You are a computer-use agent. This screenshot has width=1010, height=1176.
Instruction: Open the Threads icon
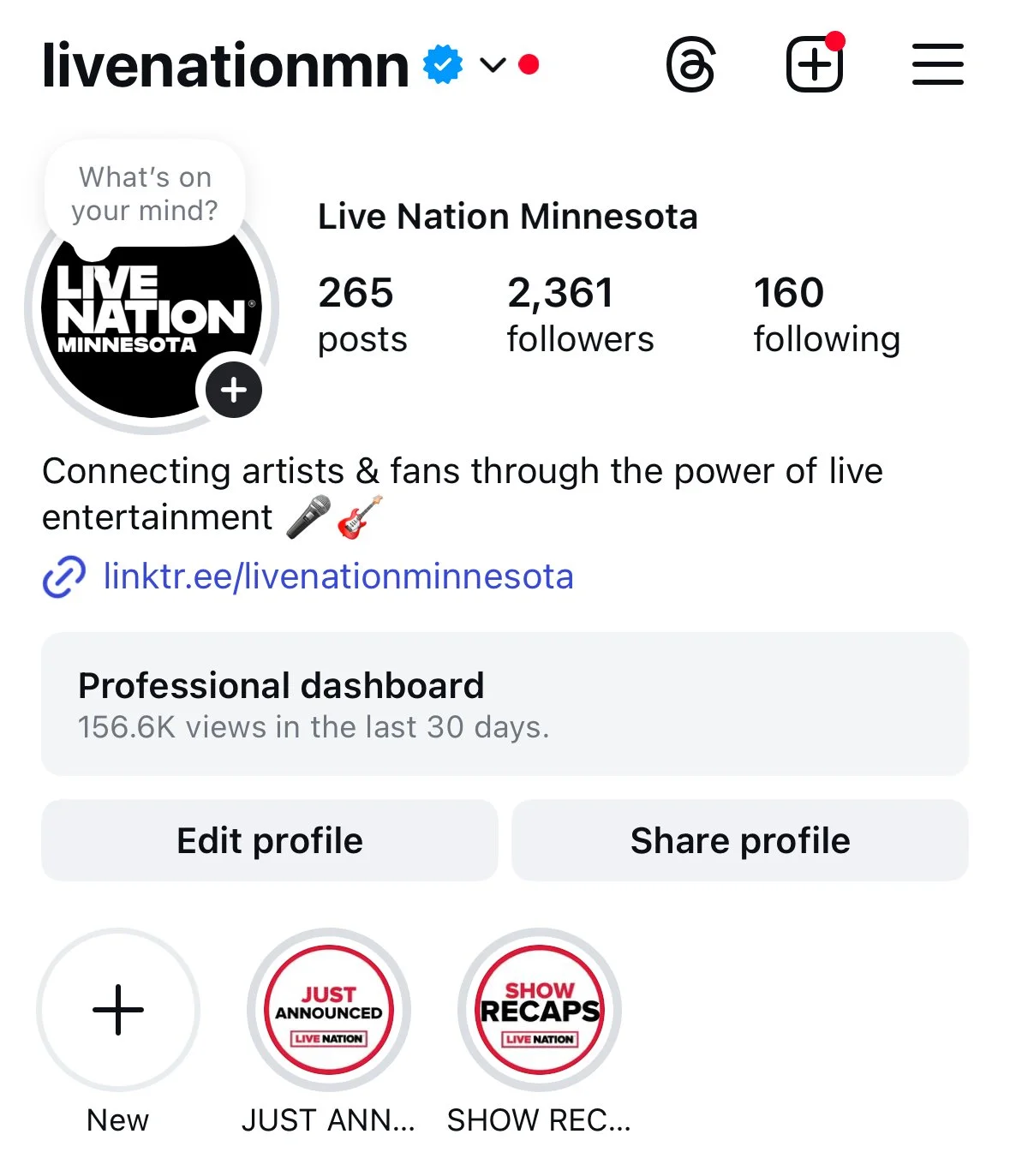click(x=690, y=65)
